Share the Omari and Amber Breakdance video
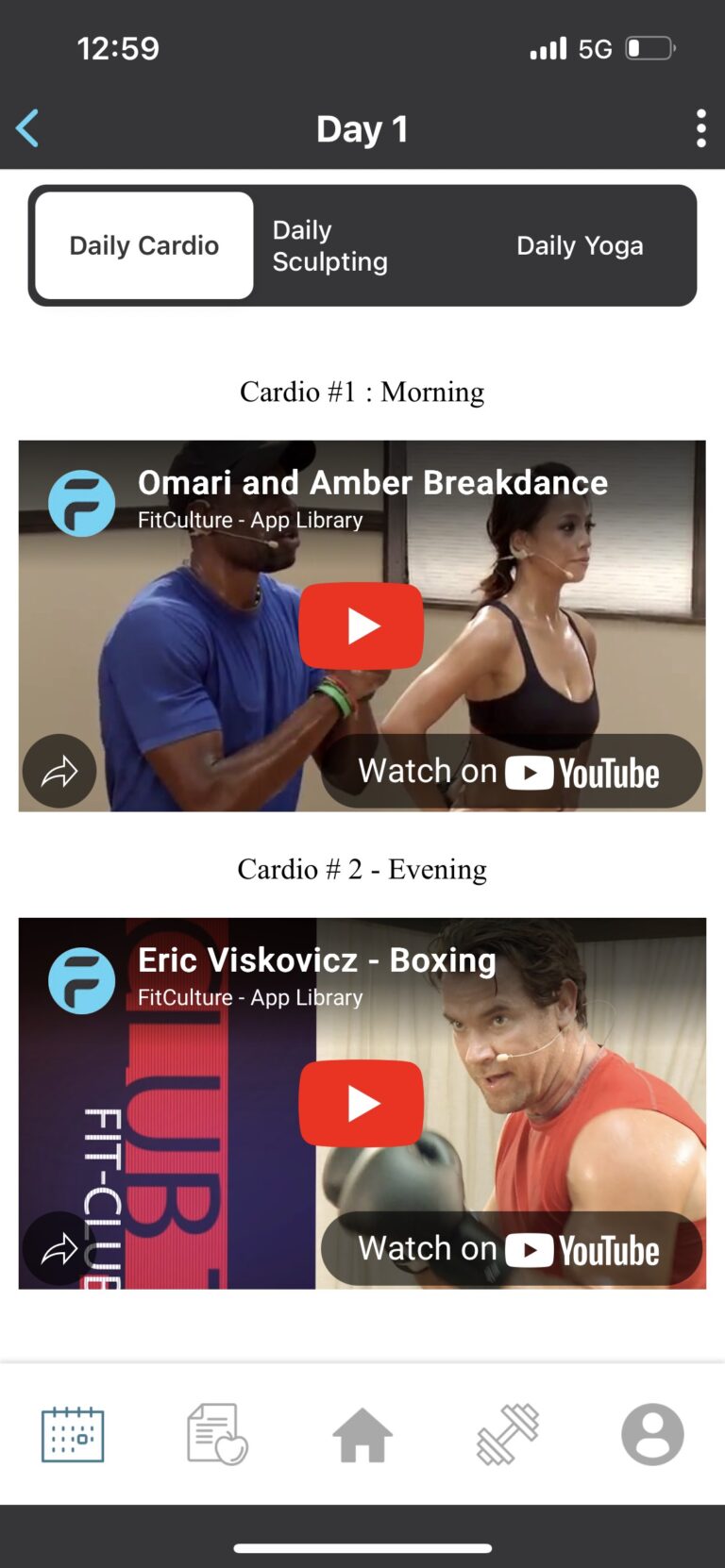Image resolution: width=725 pixels, height=1568 pixels. pyautogui.click(x=59, y=773)
